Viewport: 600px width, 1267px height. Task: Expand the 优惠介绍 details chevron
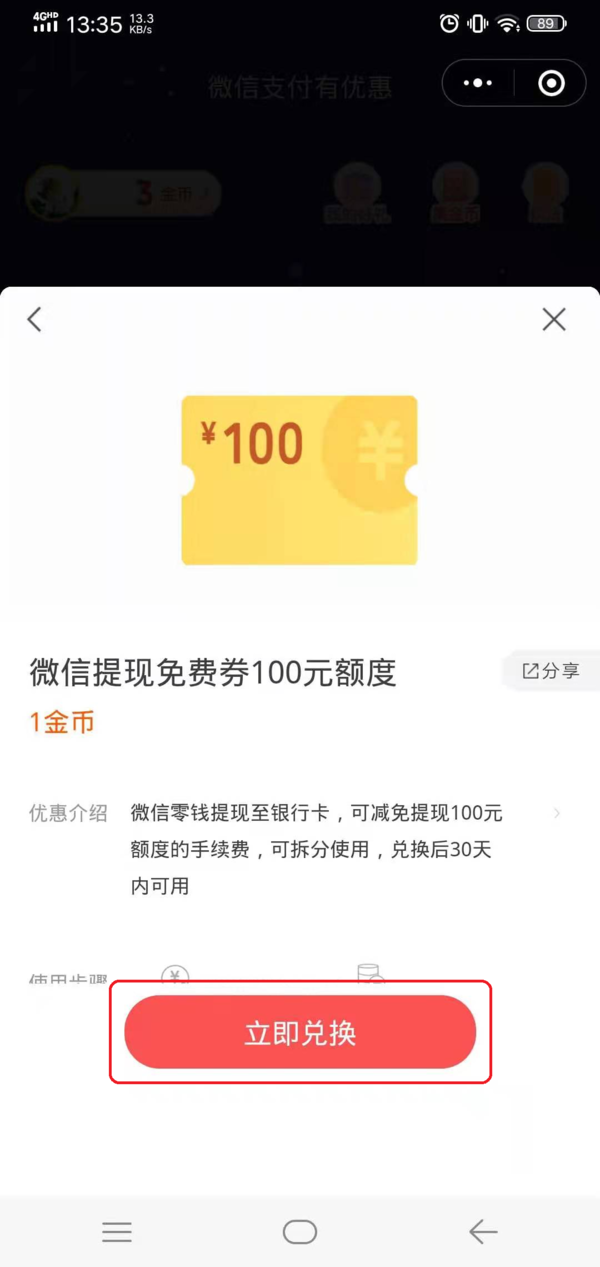(x=557, y=813)
